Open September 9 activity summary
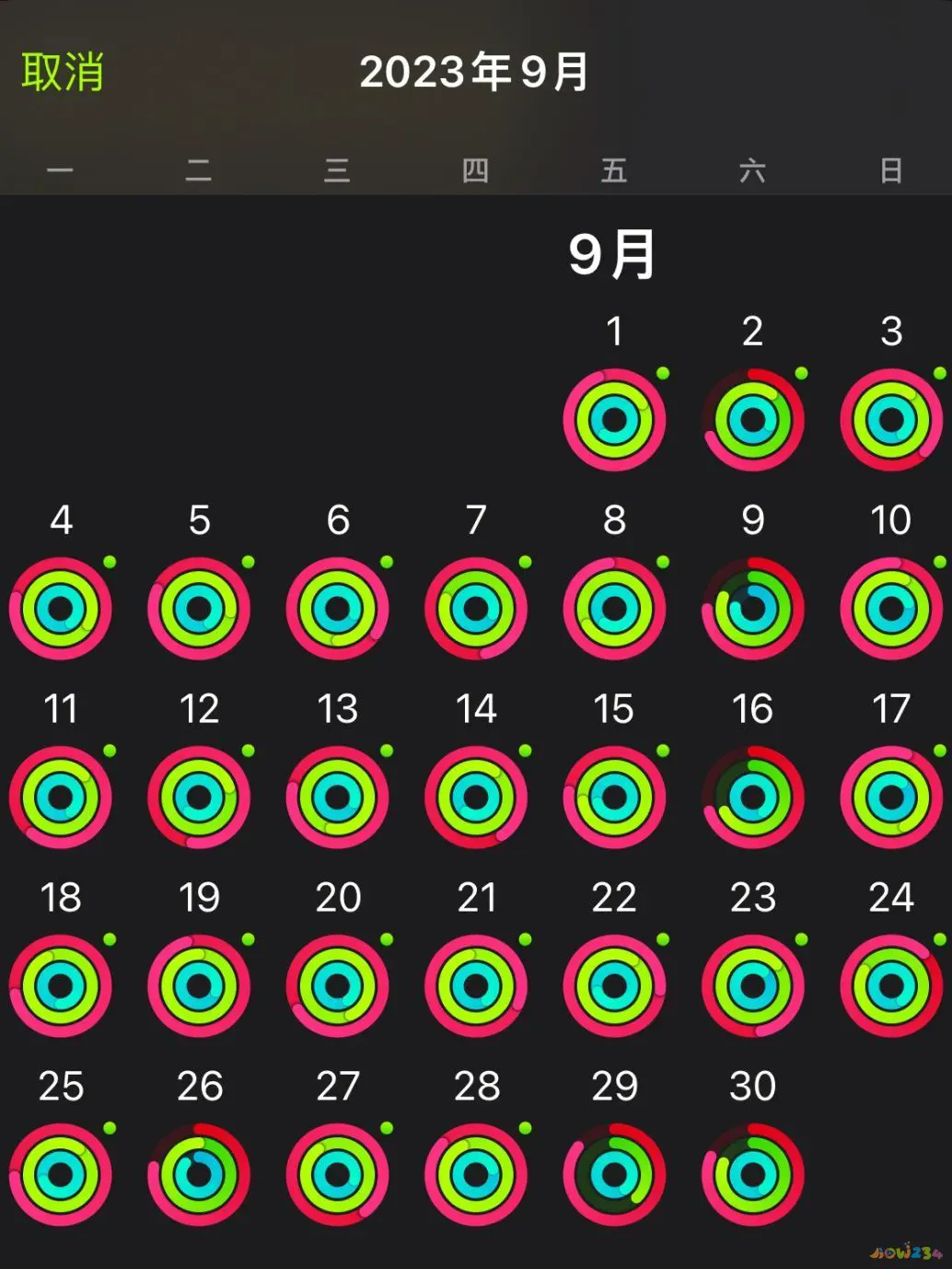The width and height of the screenshot is (952, 1269). 752,609
